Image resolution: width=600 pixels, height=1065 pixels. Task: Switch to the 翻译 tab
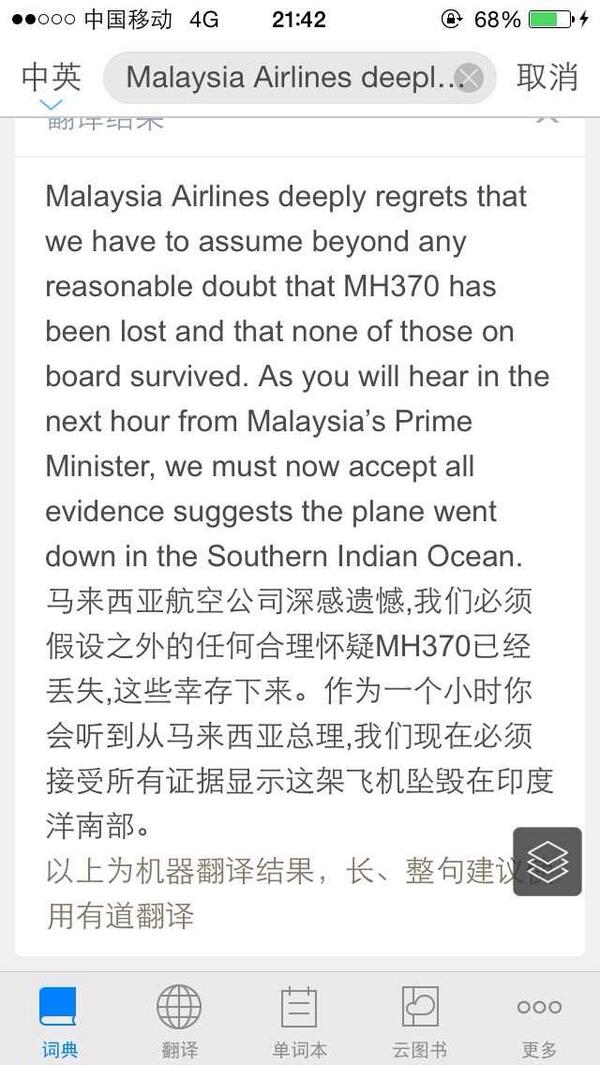(x=179, y=1019)
